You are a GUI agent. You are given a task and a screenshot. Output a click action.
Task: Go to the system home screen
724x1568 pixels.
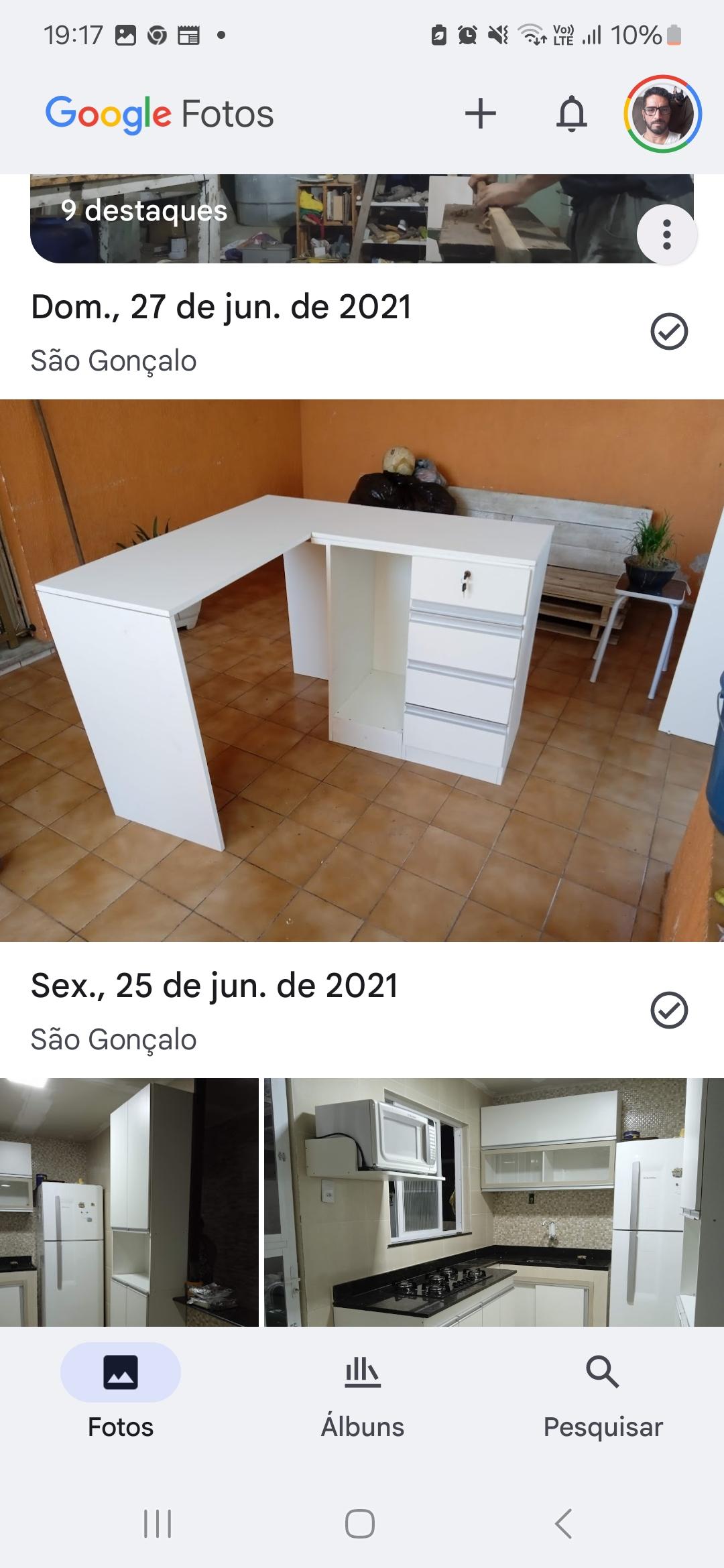click(360, 1524)
